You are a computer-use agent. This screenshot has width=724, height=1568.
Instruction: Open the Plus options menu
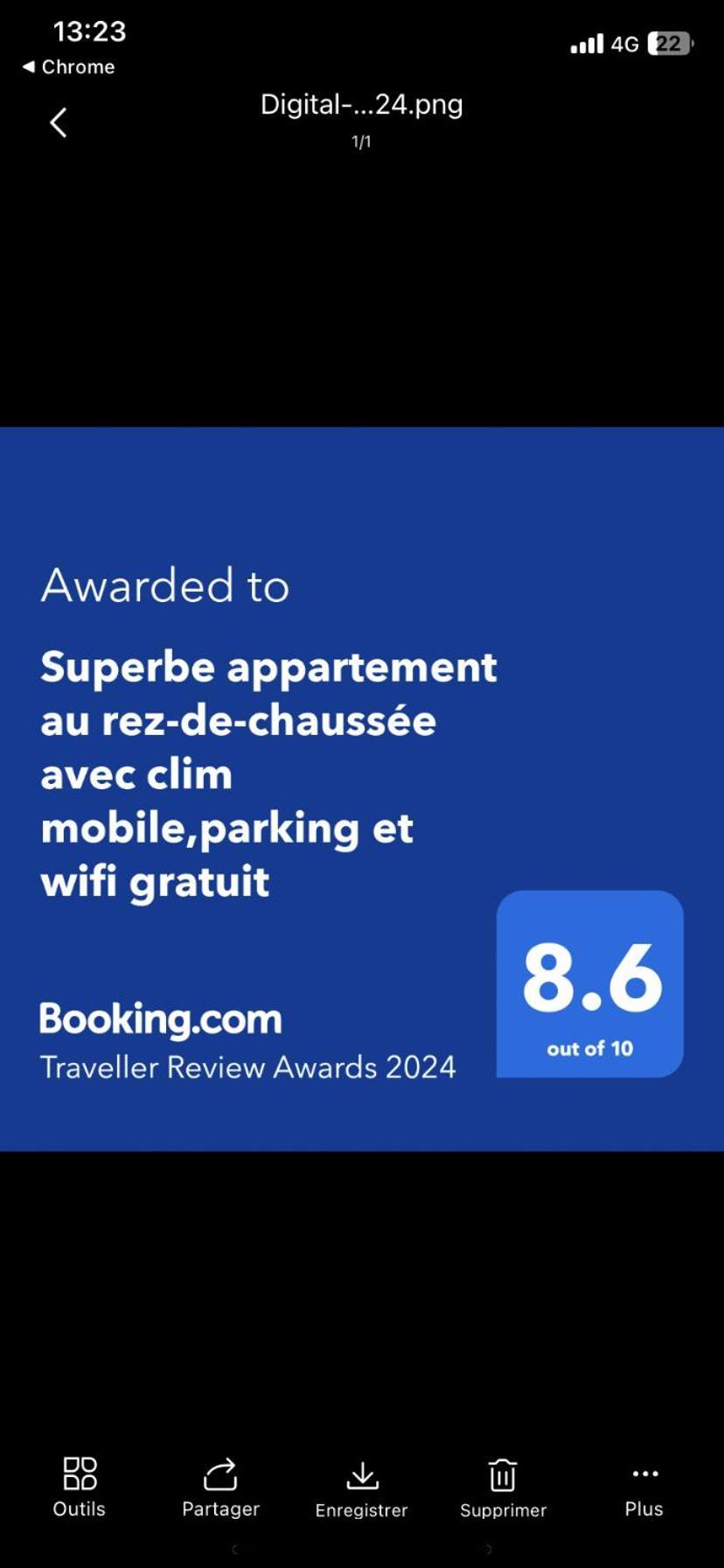(644, 1487)
